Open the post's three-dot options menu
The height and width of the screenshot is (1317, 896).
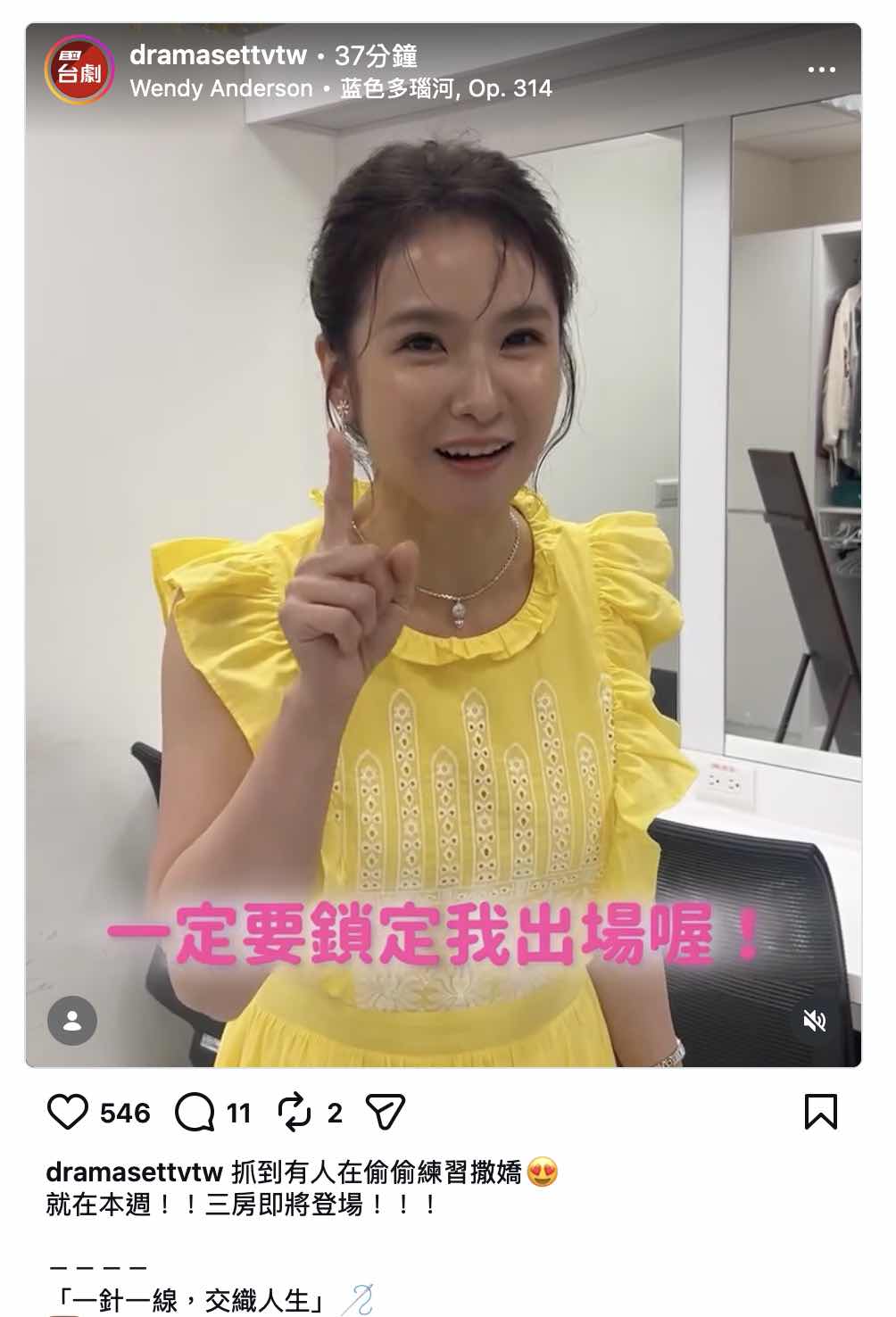[821, 70]
